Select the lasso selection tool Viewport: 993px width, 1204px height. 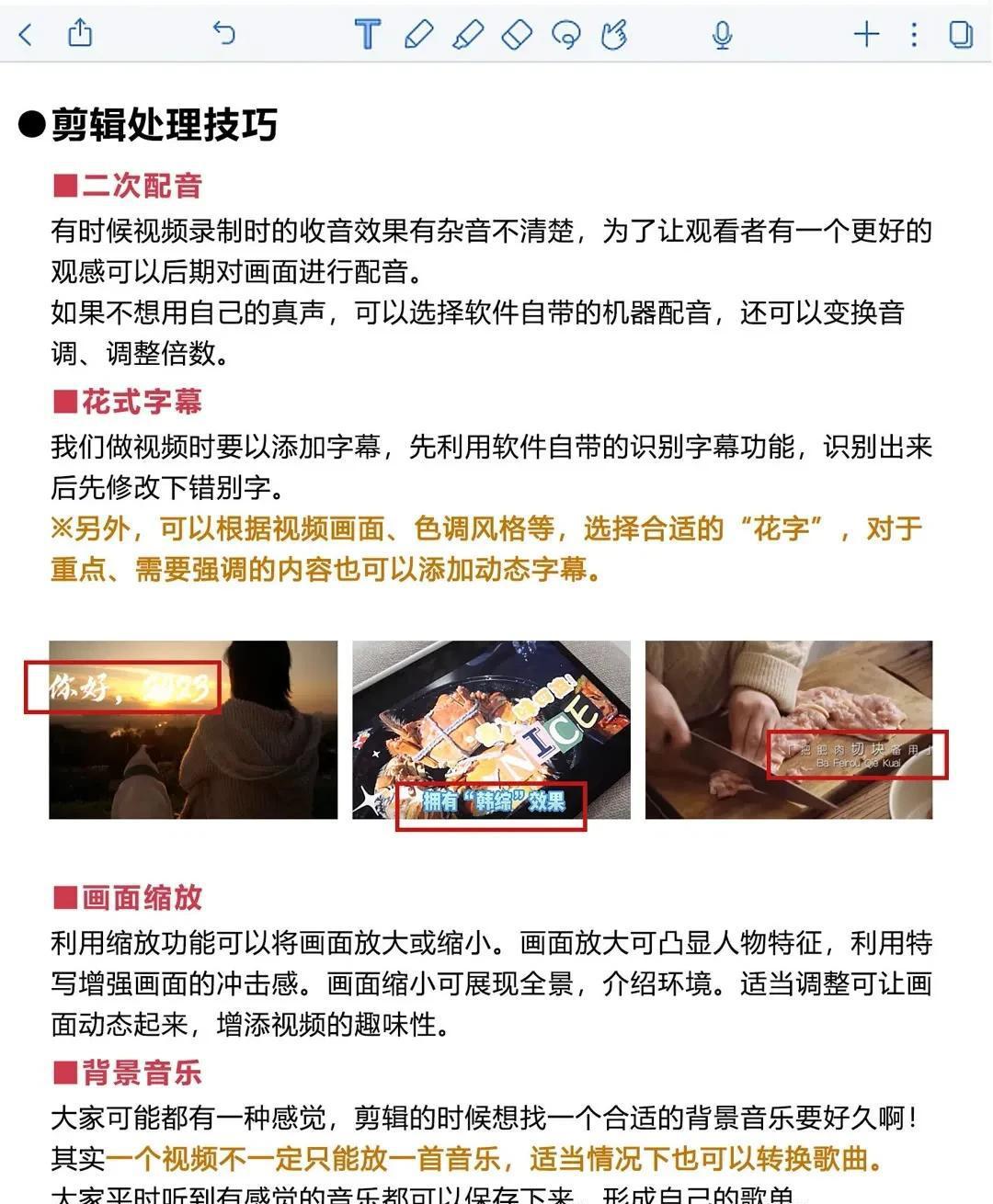(x=566, y=35)
